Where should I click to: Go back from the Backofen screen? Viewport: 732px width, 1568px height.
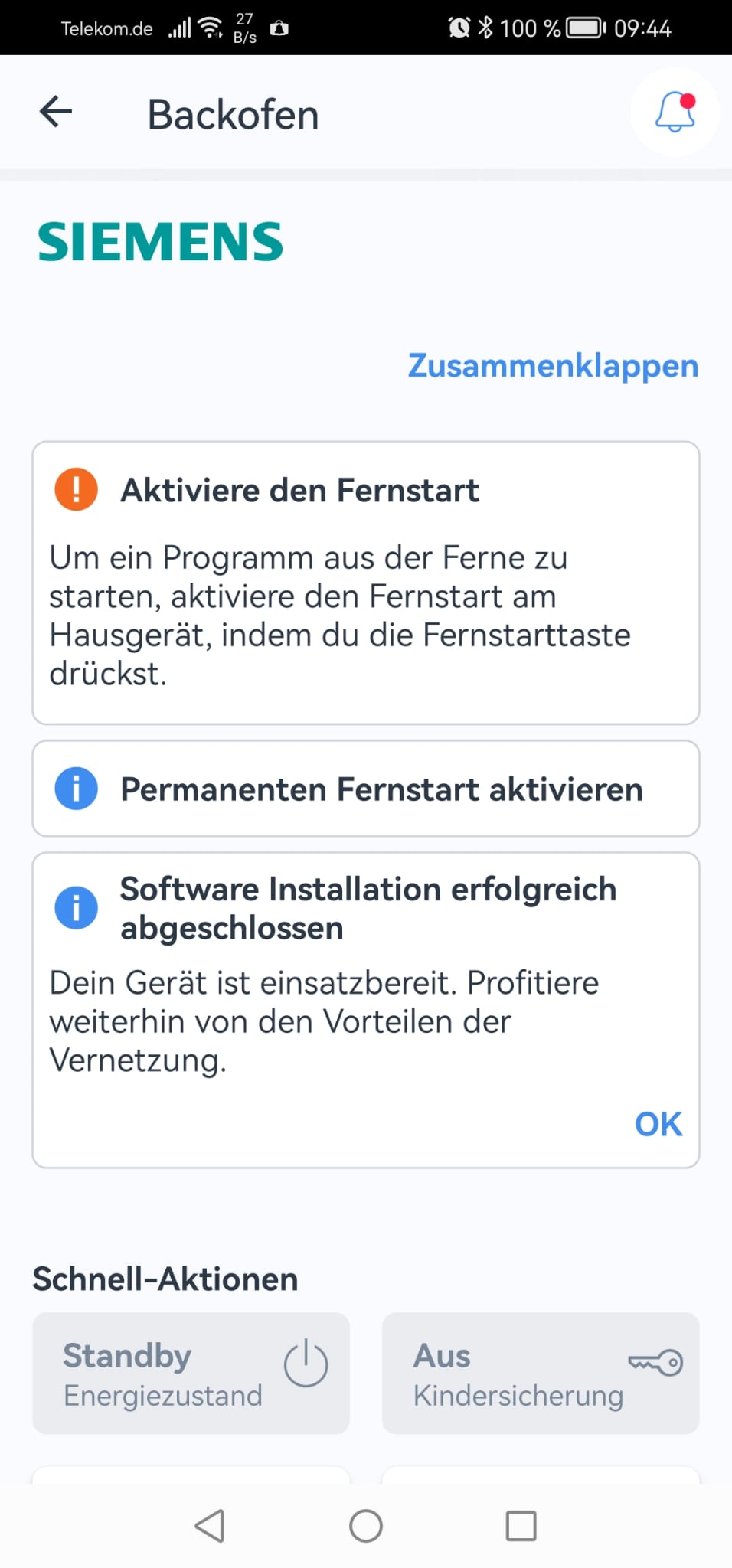point(56,113)
